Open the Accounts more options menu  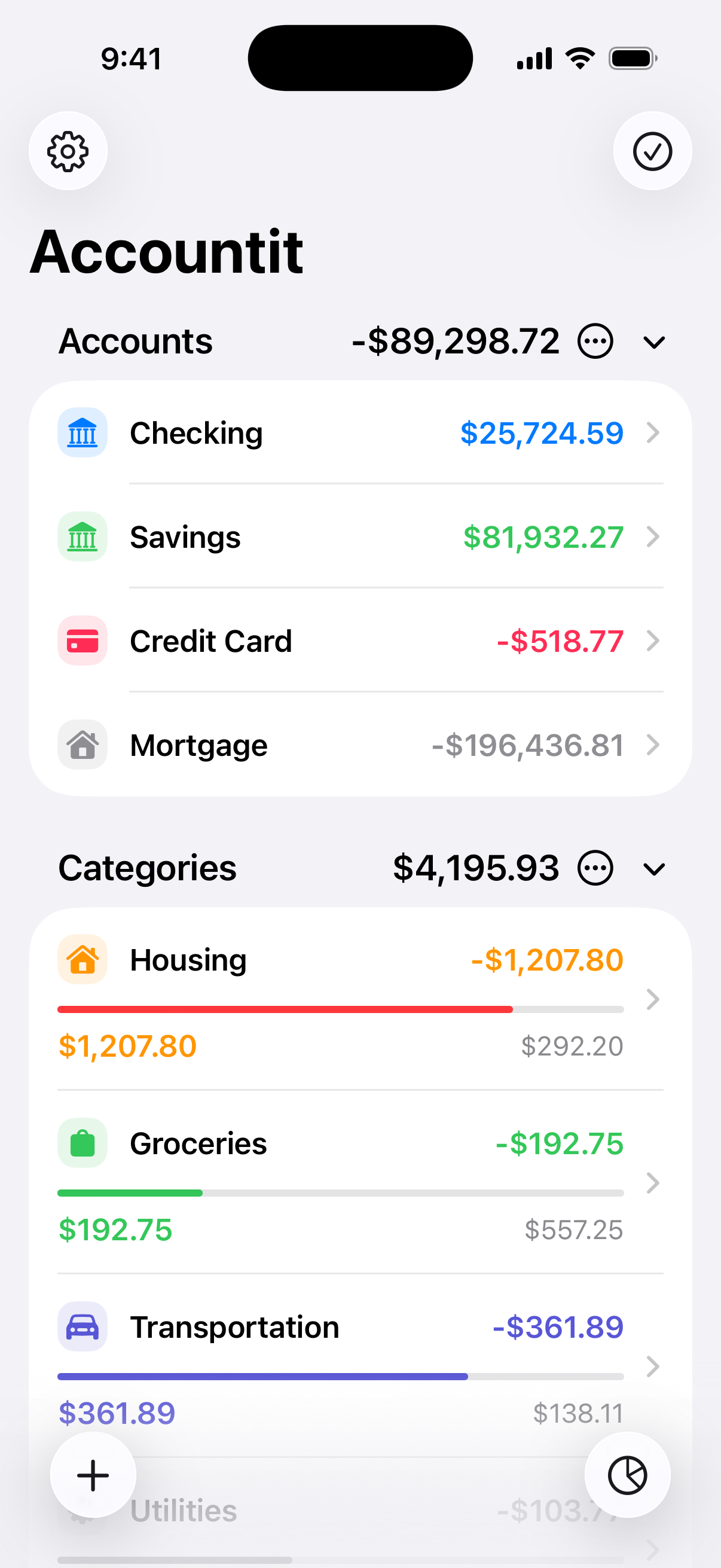coord(594,341)
